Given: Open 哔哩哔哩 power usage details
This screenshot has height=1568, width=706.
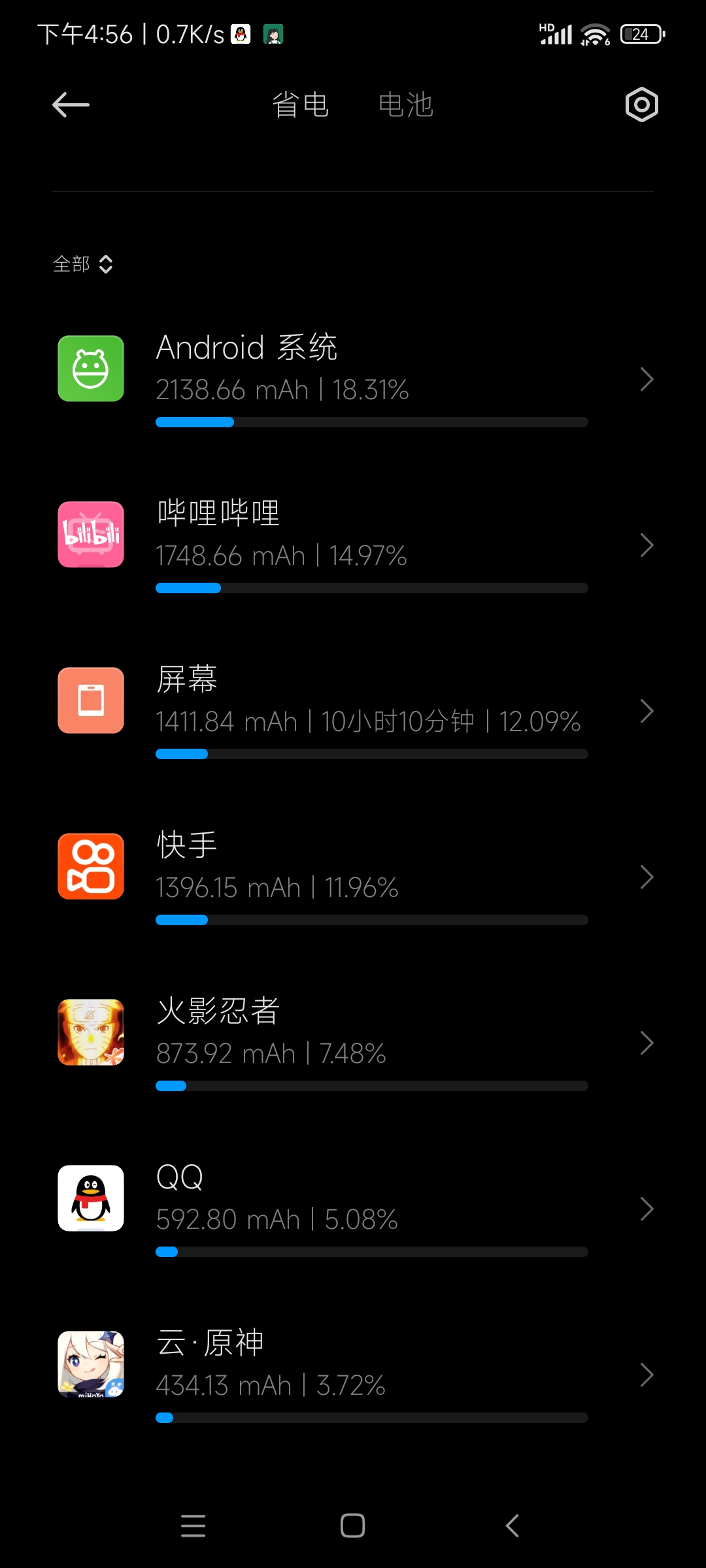Looking at the screenshot, I should click(x=353, y=545).
